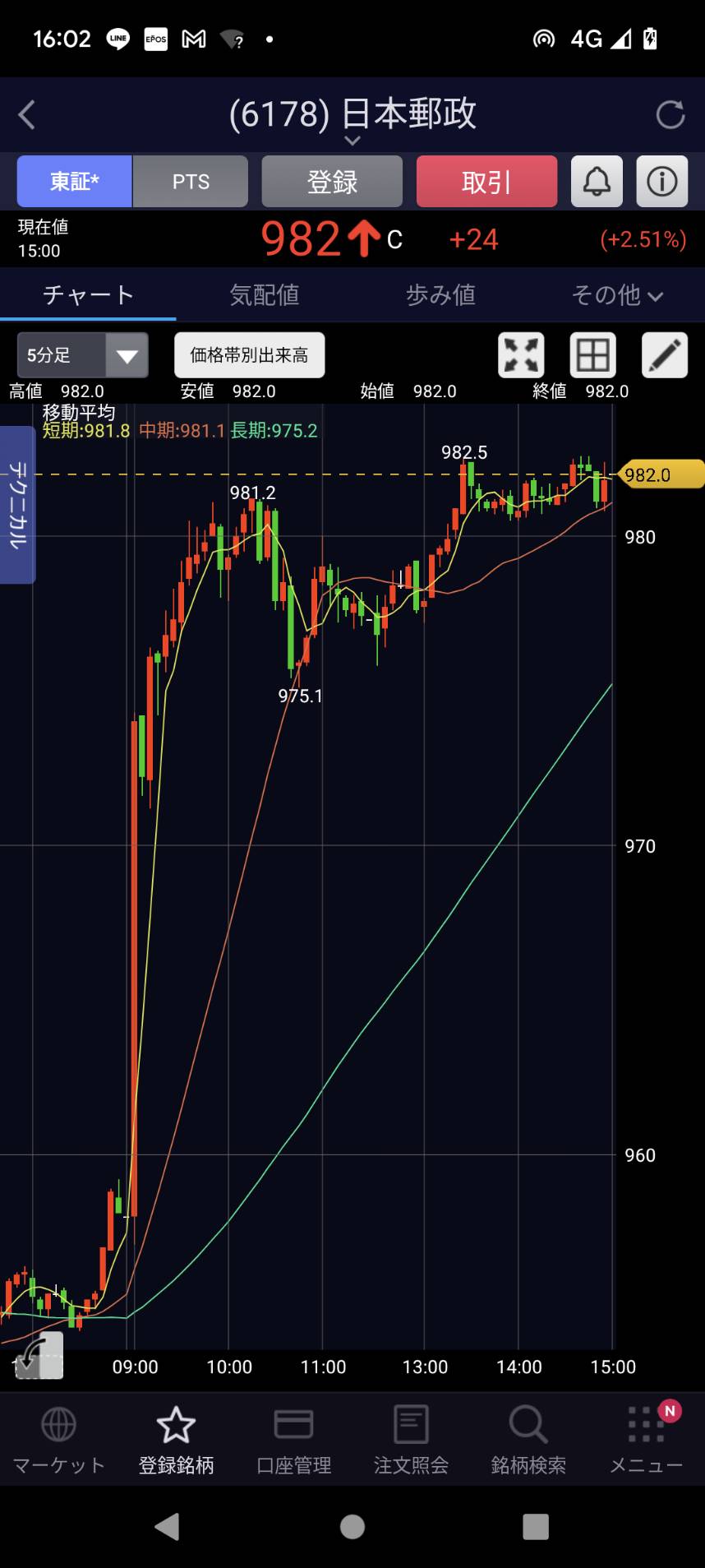The height and width of the screenshot is (1568, 705).
Task: Show stock info via the i icon
Action: click(661, 181)
